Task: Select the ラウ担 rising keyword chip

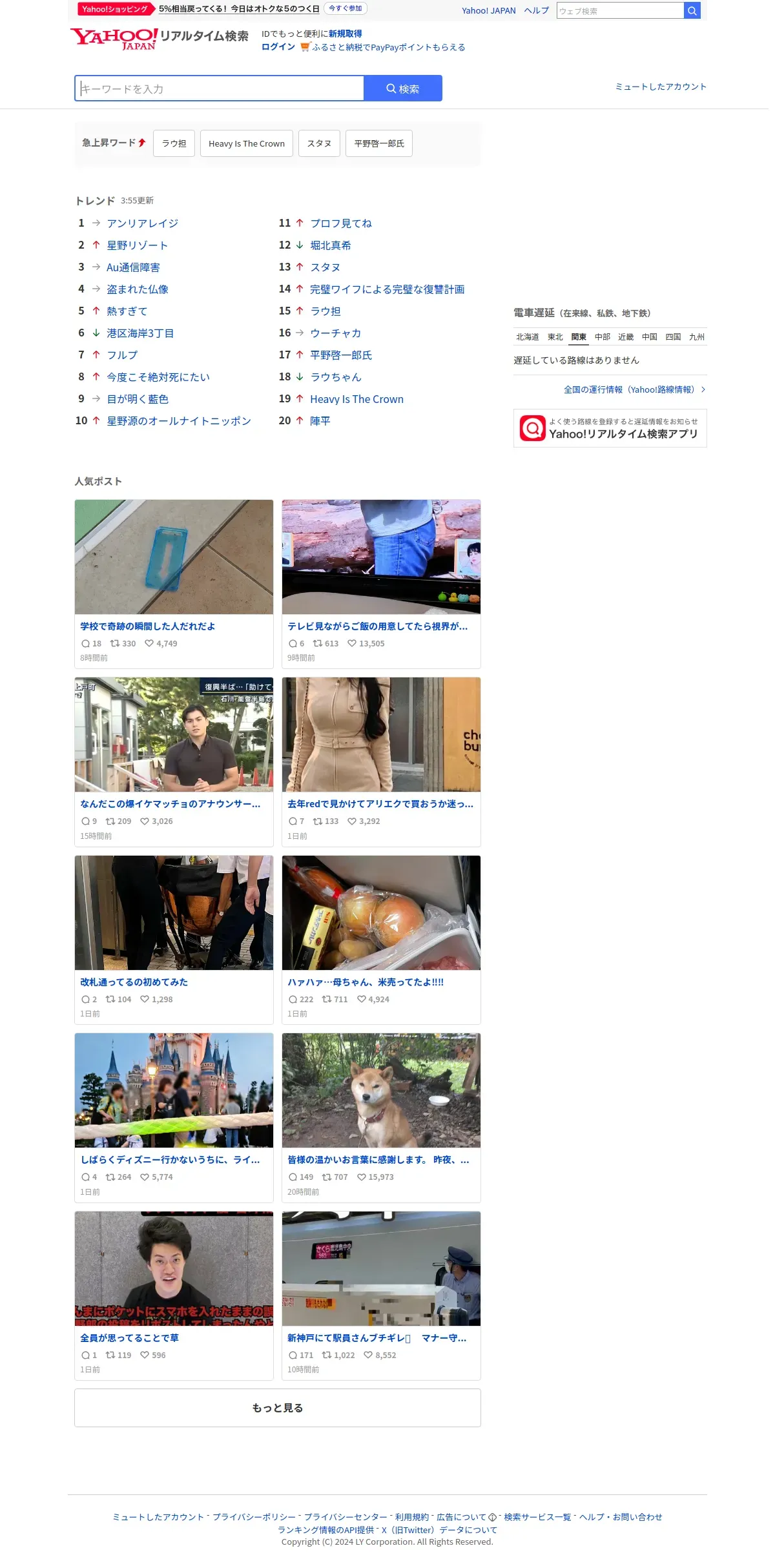Action: (x=174, y=143)
